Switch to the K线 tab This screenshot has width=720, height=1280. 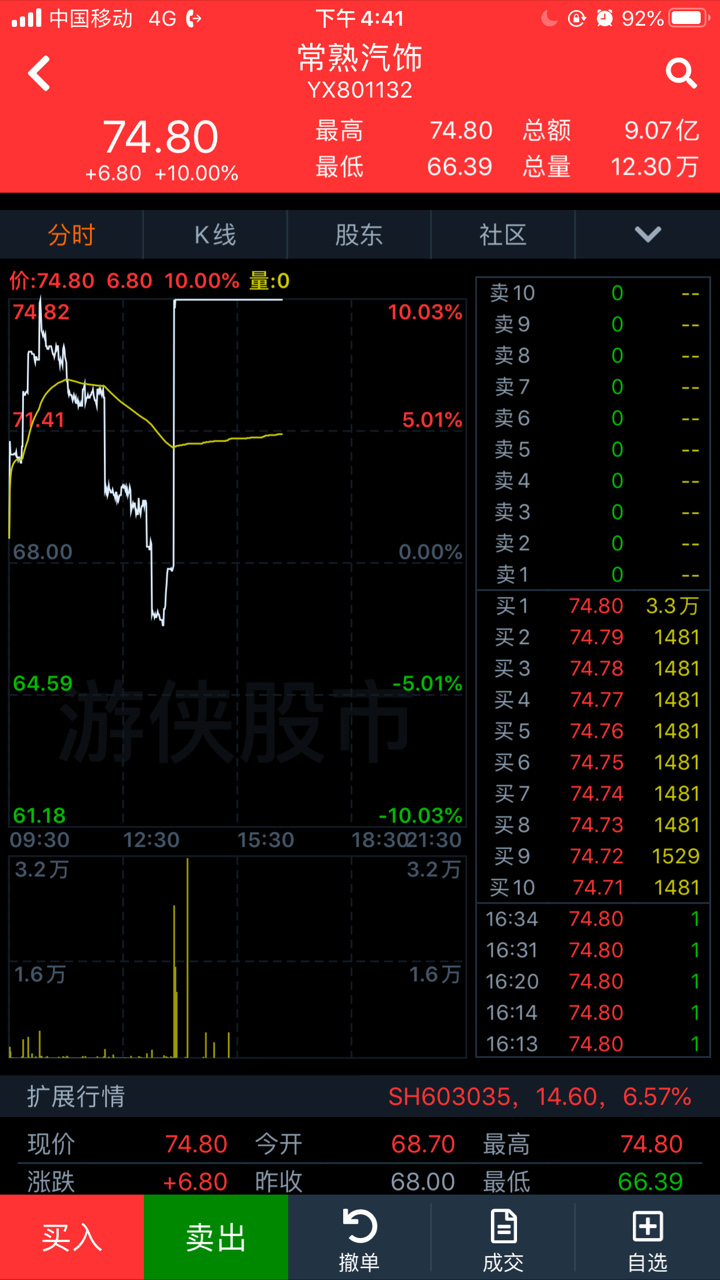pyautogui.click(x=215, y=235)
